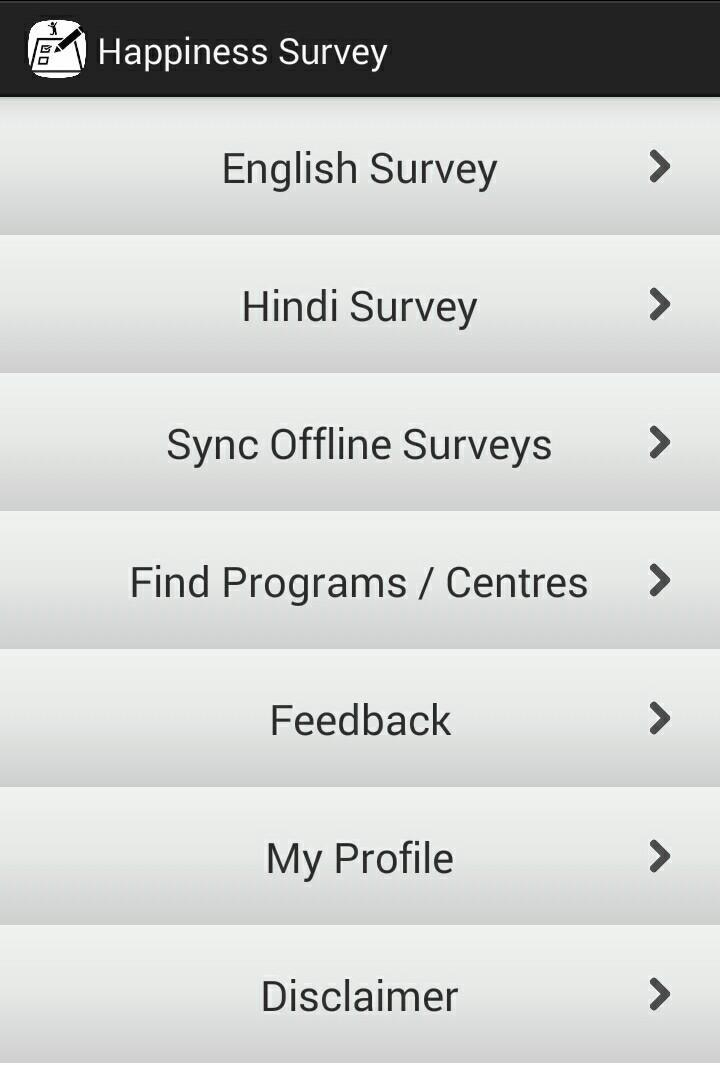
Task: Select the Find Programs / Centres option
Action: [360, 581]
